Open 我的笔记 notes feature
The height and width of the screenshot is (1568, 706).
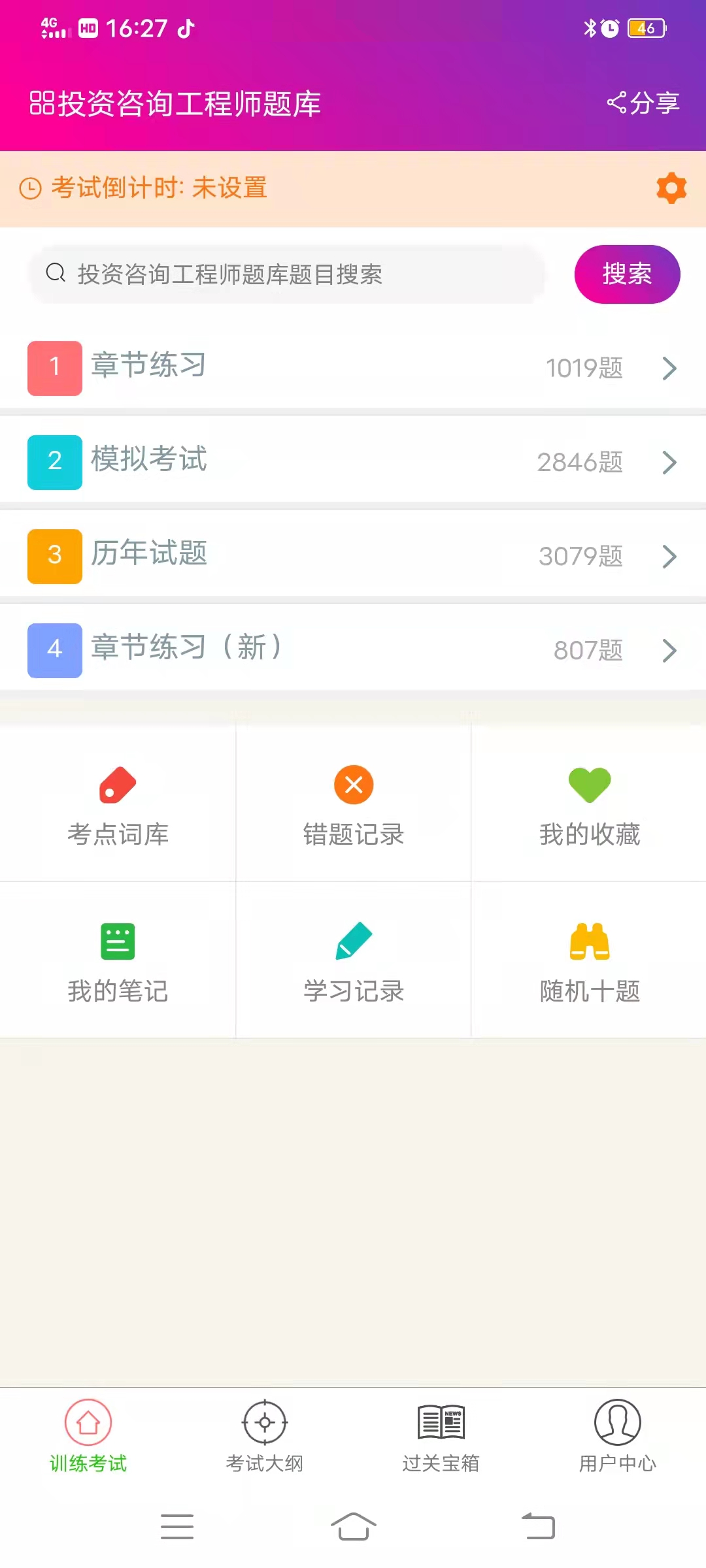click(117, 960)
